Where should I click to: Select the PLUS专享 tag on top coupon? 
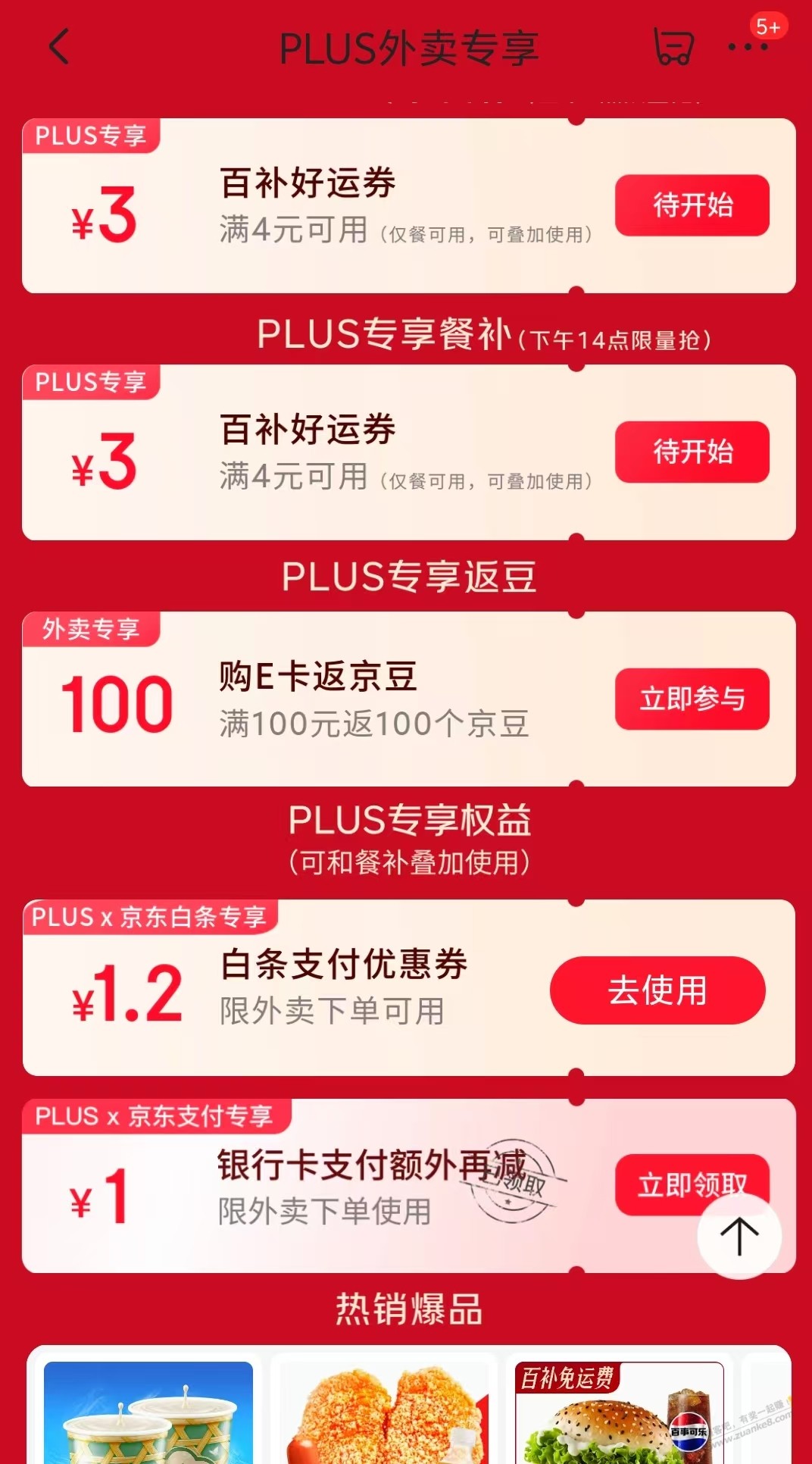[x=89, y=136]
